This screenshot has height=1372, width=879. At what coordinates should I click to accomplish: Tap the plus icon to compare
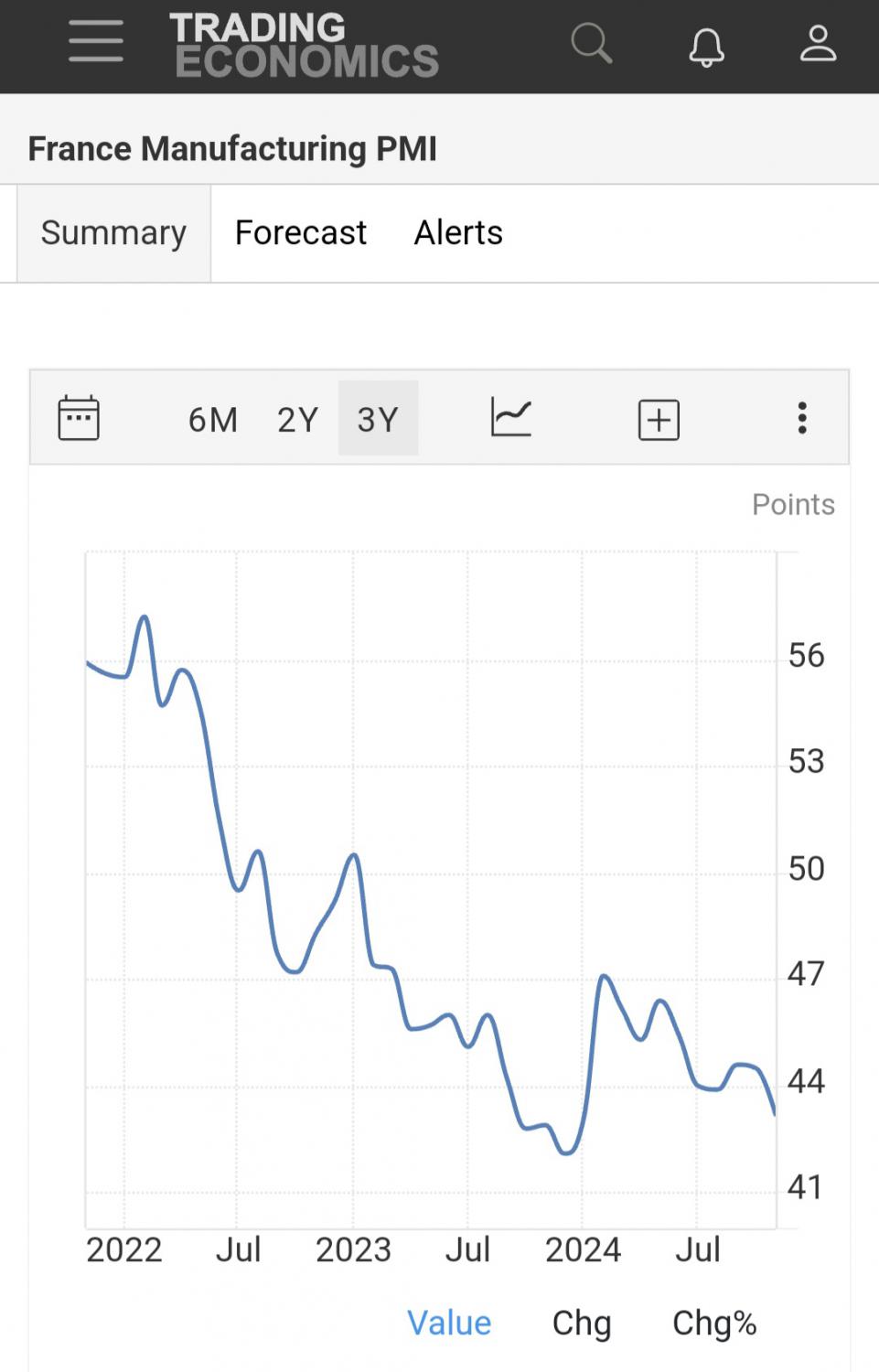click(659, 420)
